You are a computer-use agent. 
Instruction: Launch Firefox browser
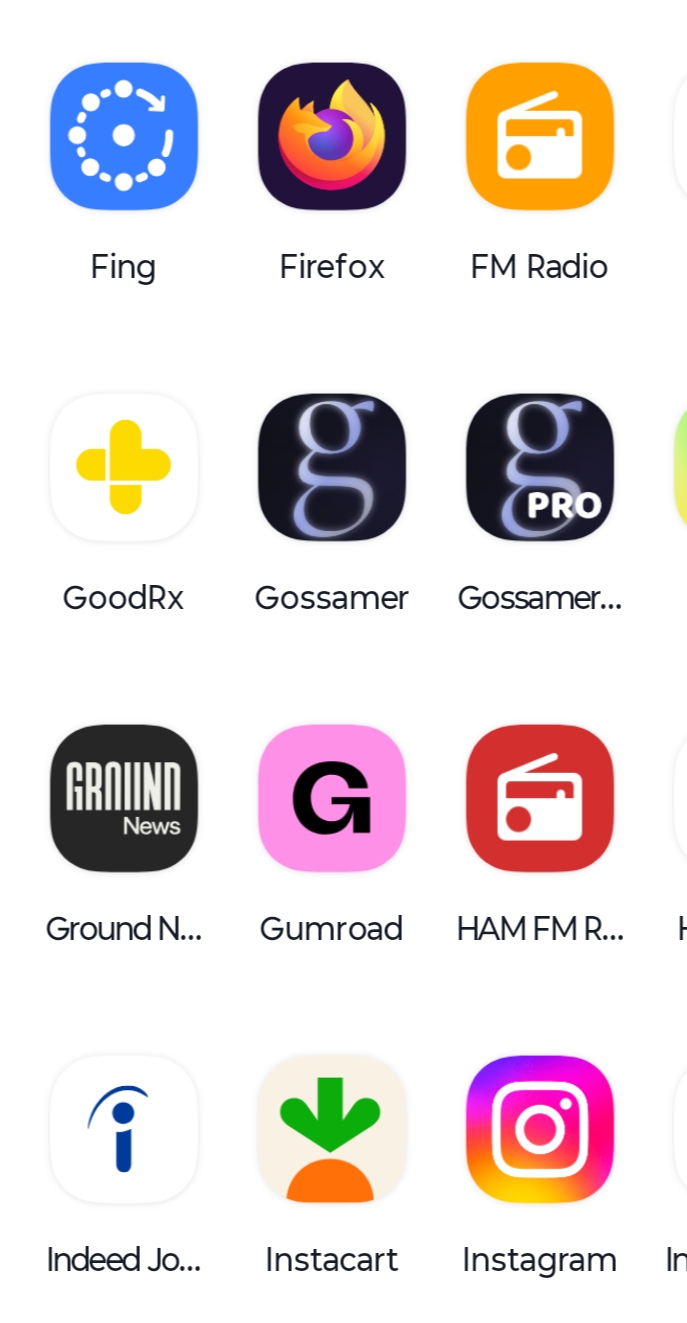(332, 136)
